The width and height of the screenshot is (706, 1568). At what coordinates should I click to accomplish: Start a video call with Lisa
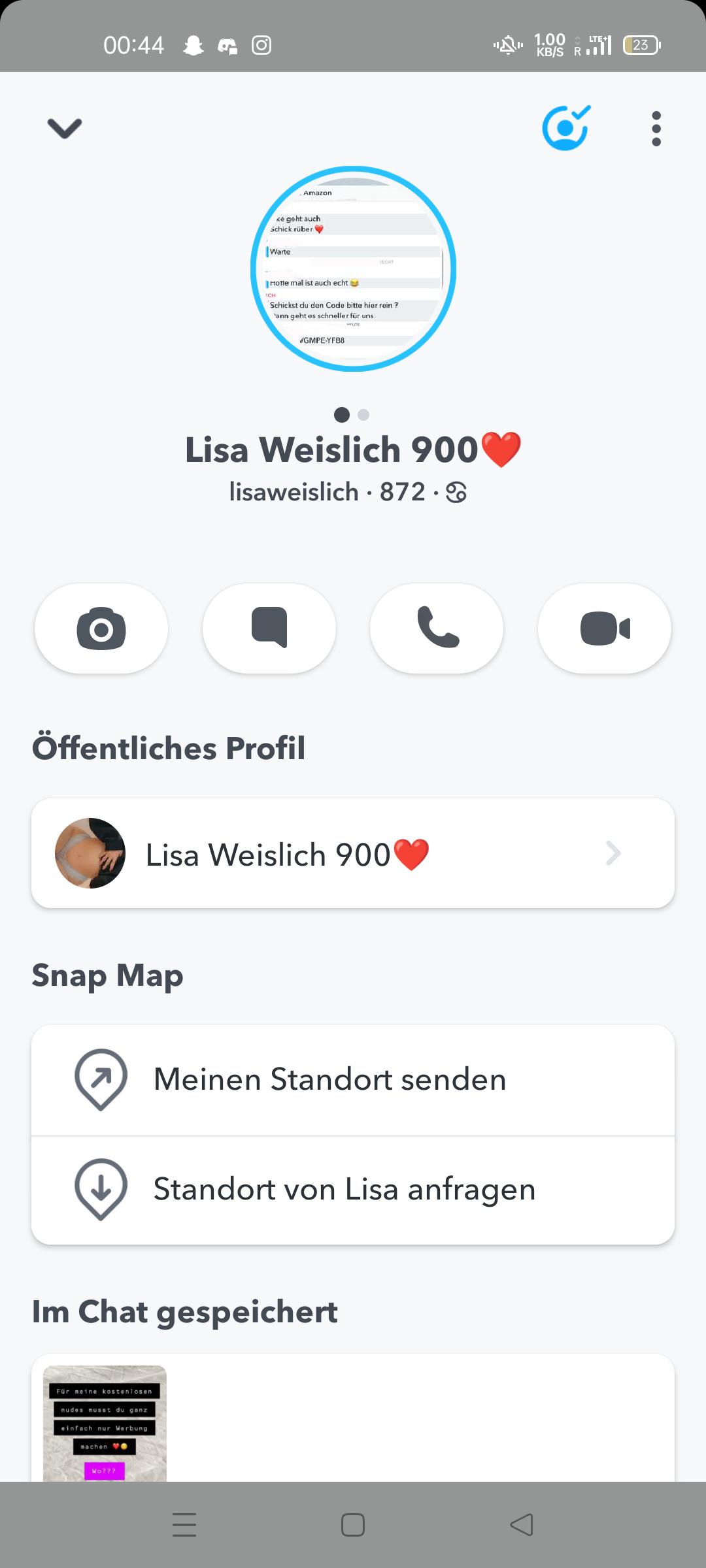click(605, 629)
